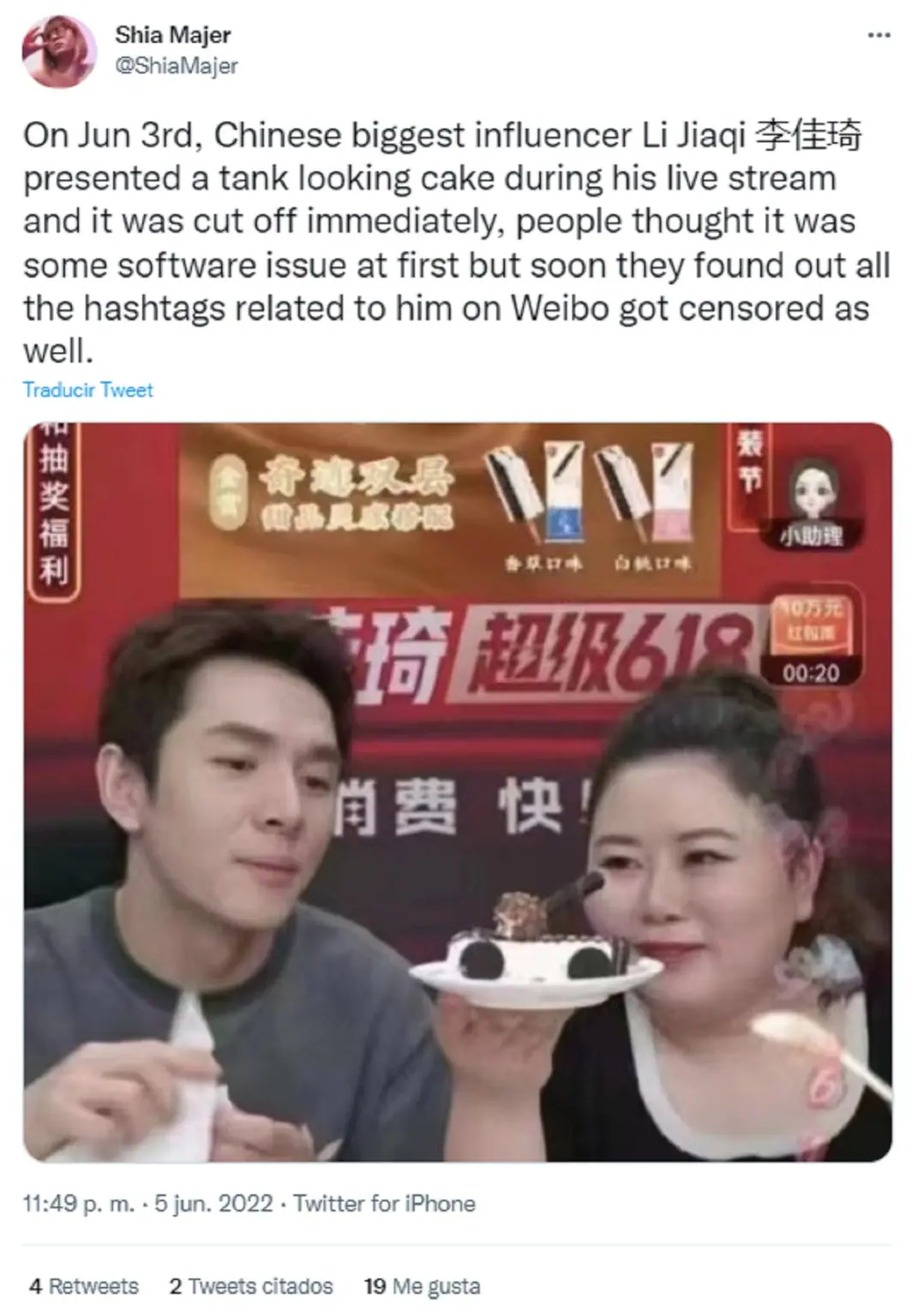Open the attached livestream photo
The image size is (918, 1316).
458,792
